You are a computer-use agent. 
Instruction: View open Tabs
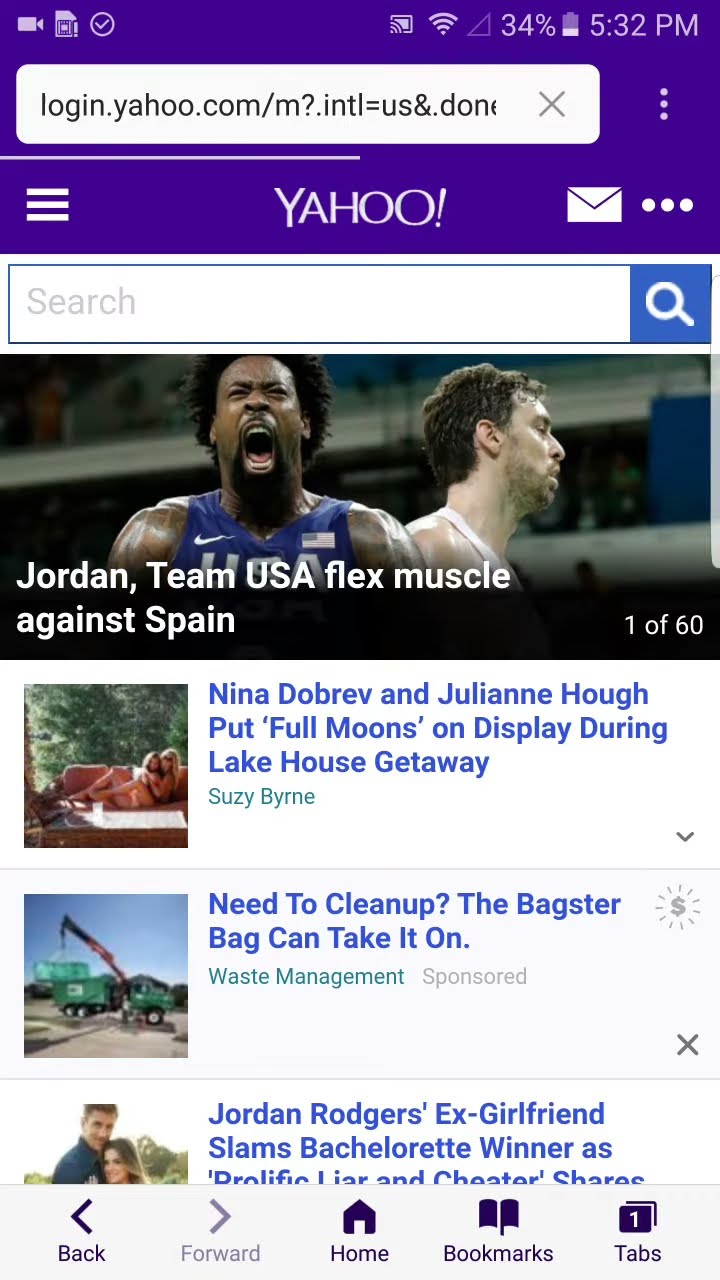(x=637, y=1232)
